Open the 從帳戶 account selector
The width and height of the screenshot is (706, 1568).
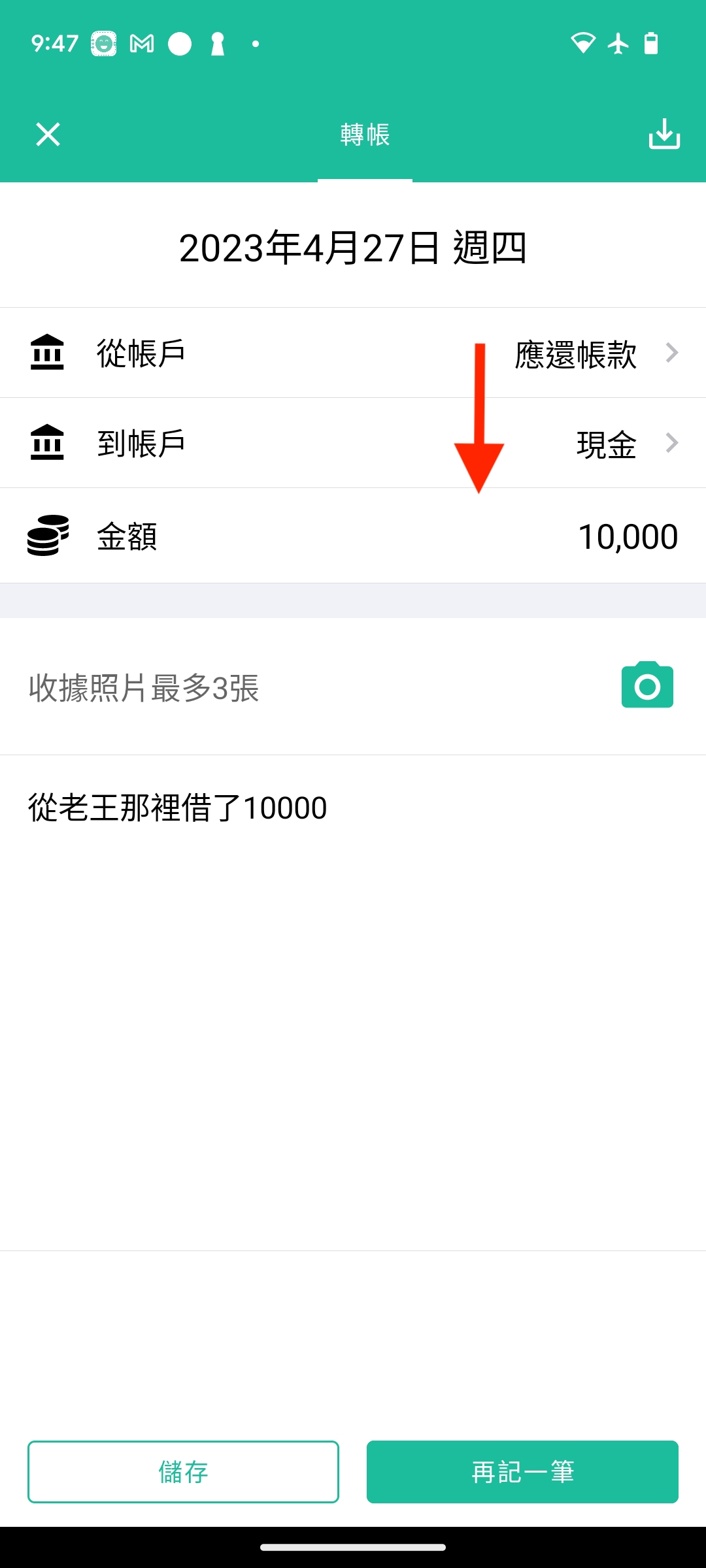(x=353, y=353)
